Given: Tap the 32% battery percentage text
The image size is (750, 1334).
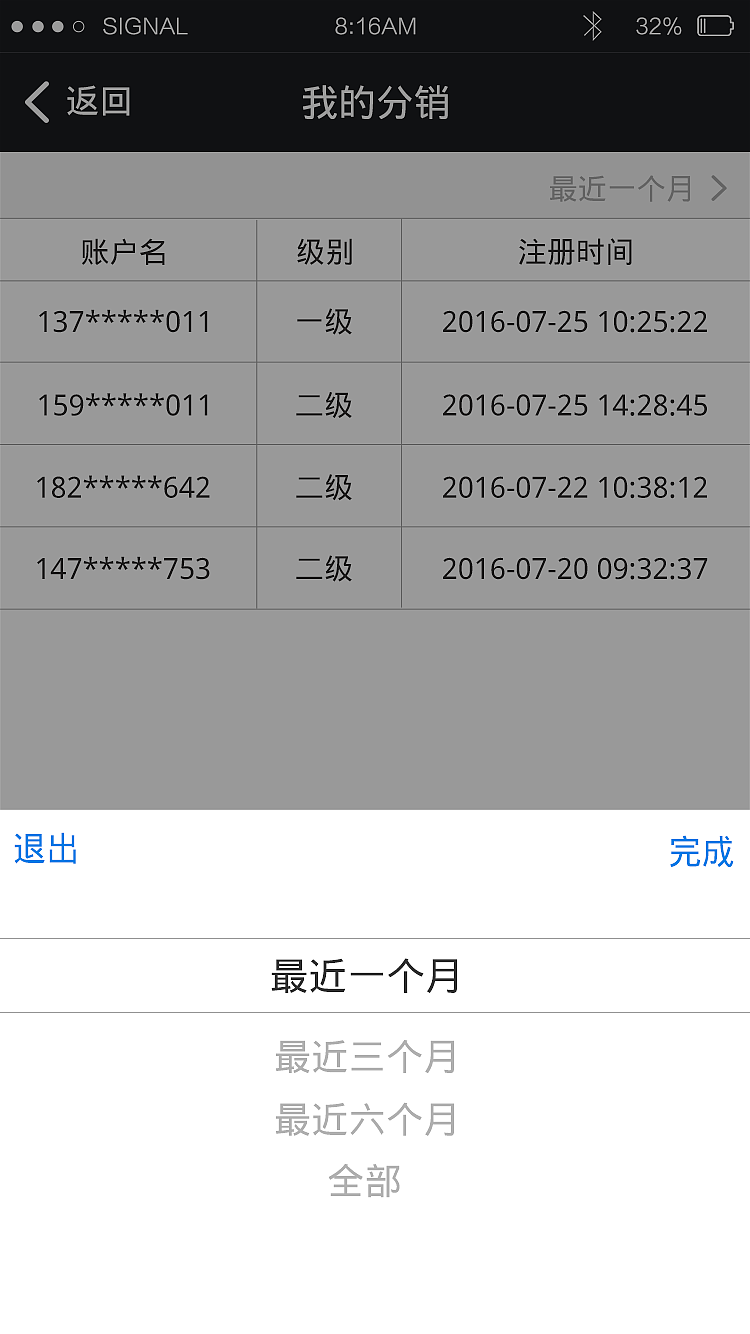Looking at the screenshot, I should (x=658, y=27).
